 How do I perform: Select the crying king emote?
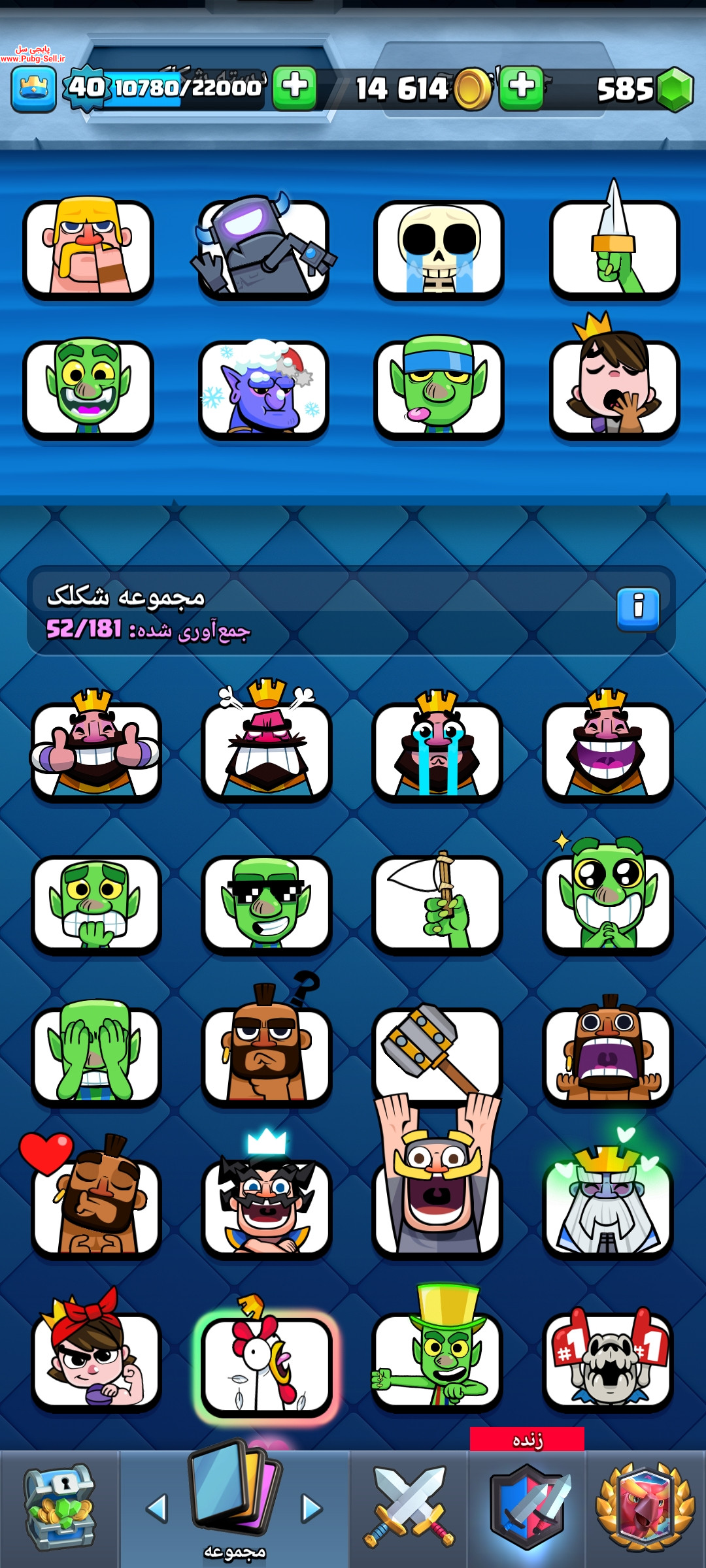[437, 746]
